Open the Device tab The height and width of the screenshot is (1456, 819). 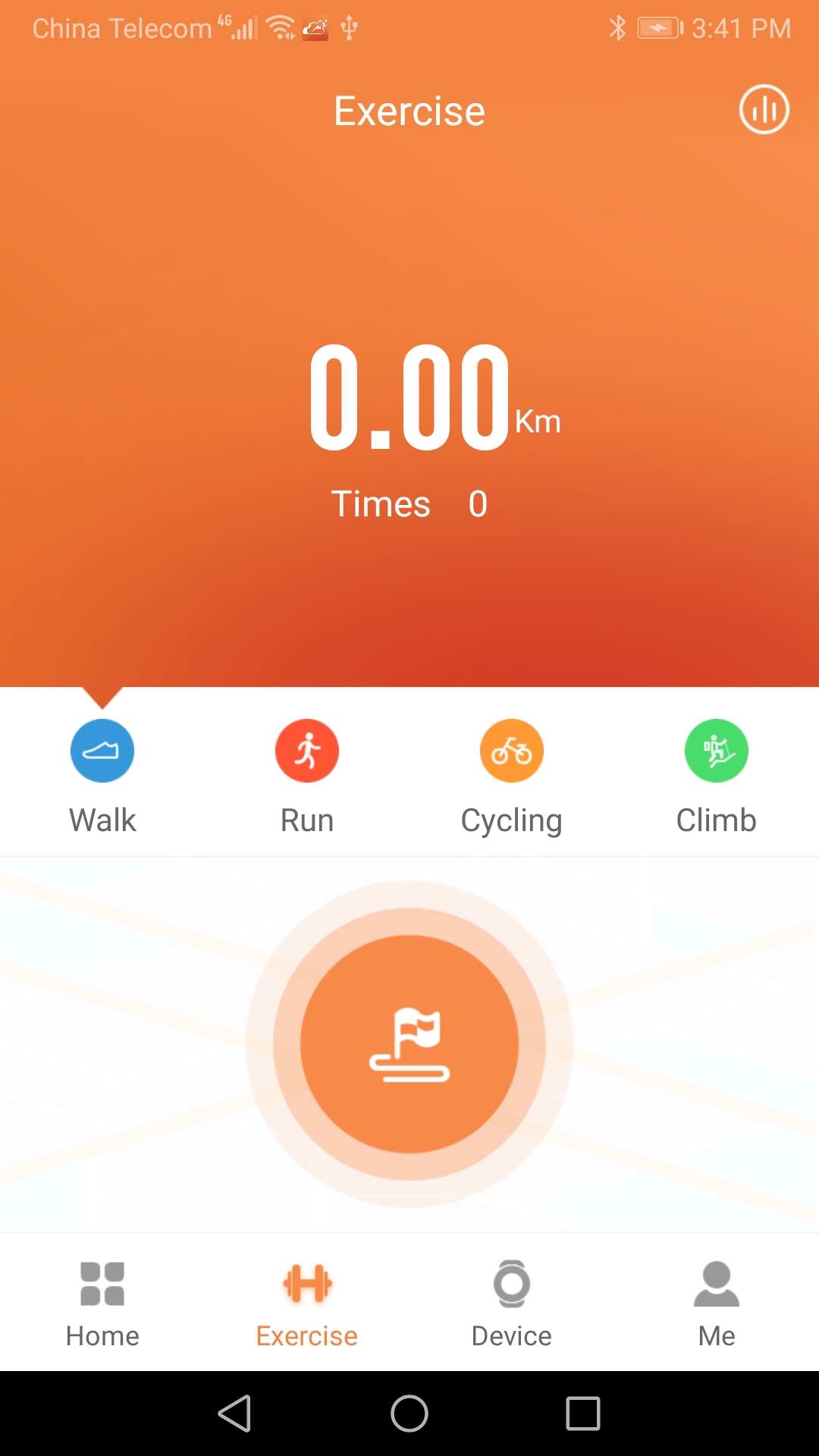[x=512, y=1303]
